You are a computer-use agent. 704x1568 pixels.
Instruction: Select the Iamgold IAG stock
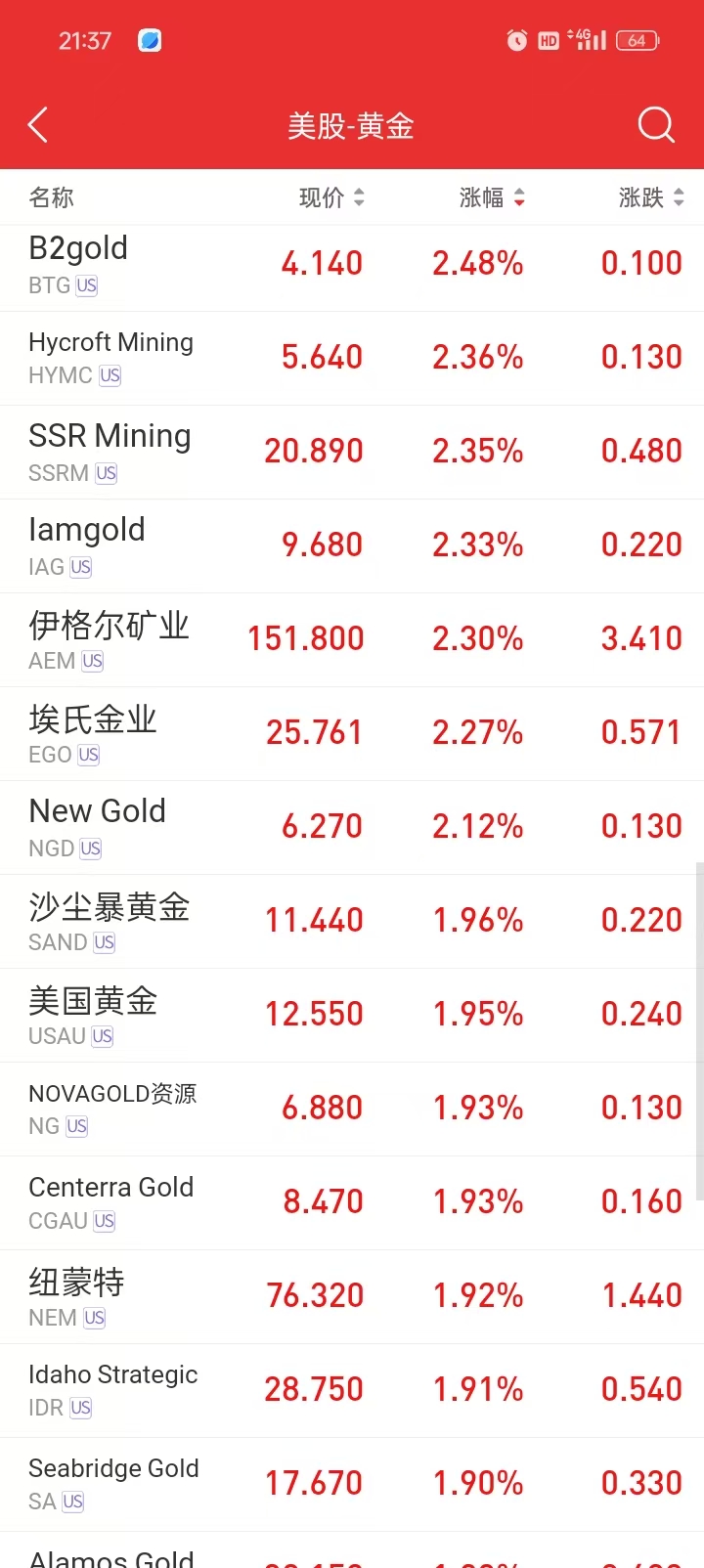pos(352,545)
